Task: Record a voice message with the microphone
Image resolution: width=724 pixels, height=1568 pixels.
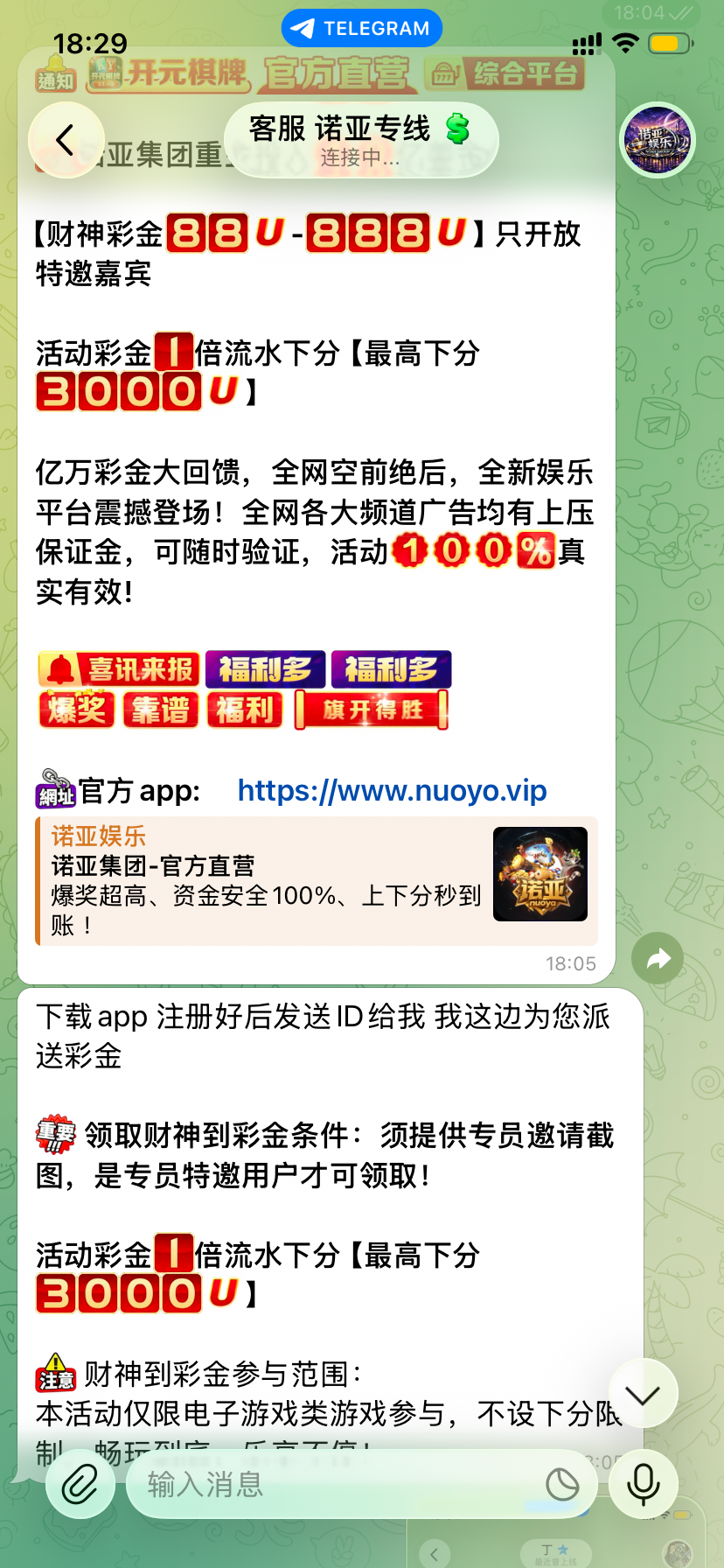Action: pos(643,1485)
